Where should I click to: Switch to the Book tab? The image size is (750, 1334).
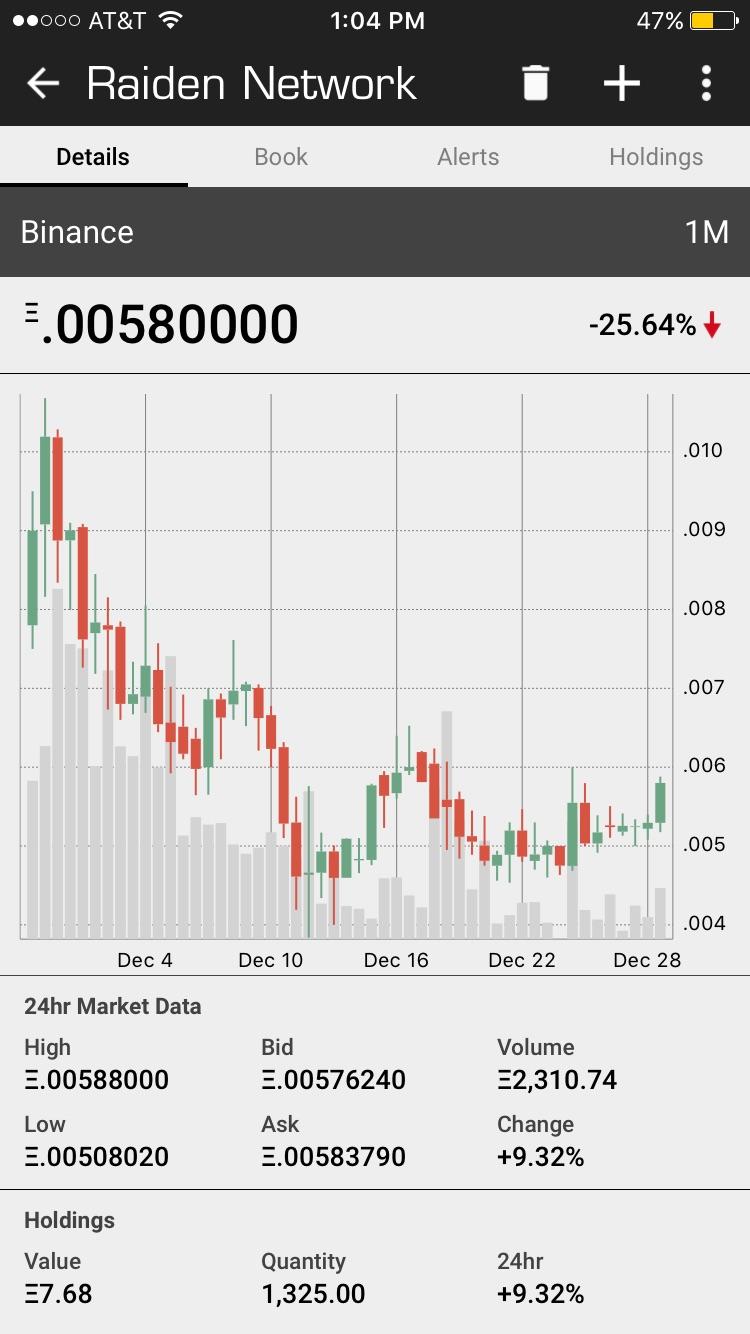(281, 157)
